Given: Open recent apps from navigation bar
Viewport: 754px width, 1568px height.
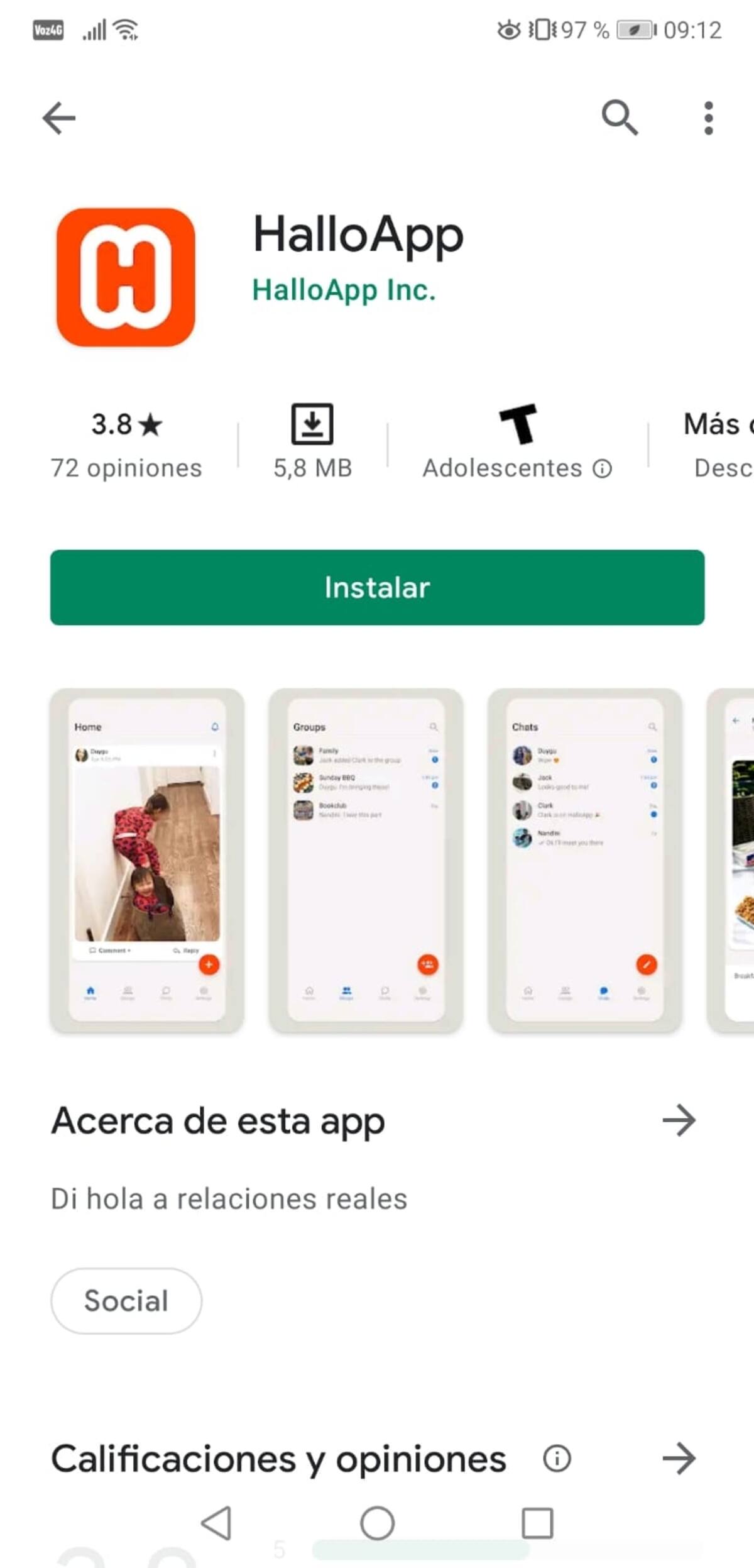Looking at the screenshot, I should pos(537,1523).
